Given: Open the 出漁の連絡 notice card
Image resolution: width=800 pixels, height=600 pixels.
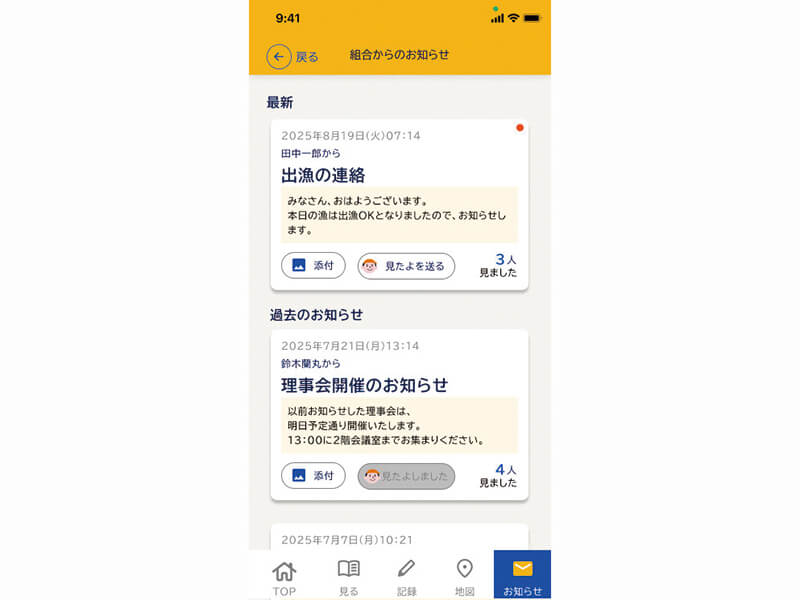Looking at the screenshot, I should [398, 176].
